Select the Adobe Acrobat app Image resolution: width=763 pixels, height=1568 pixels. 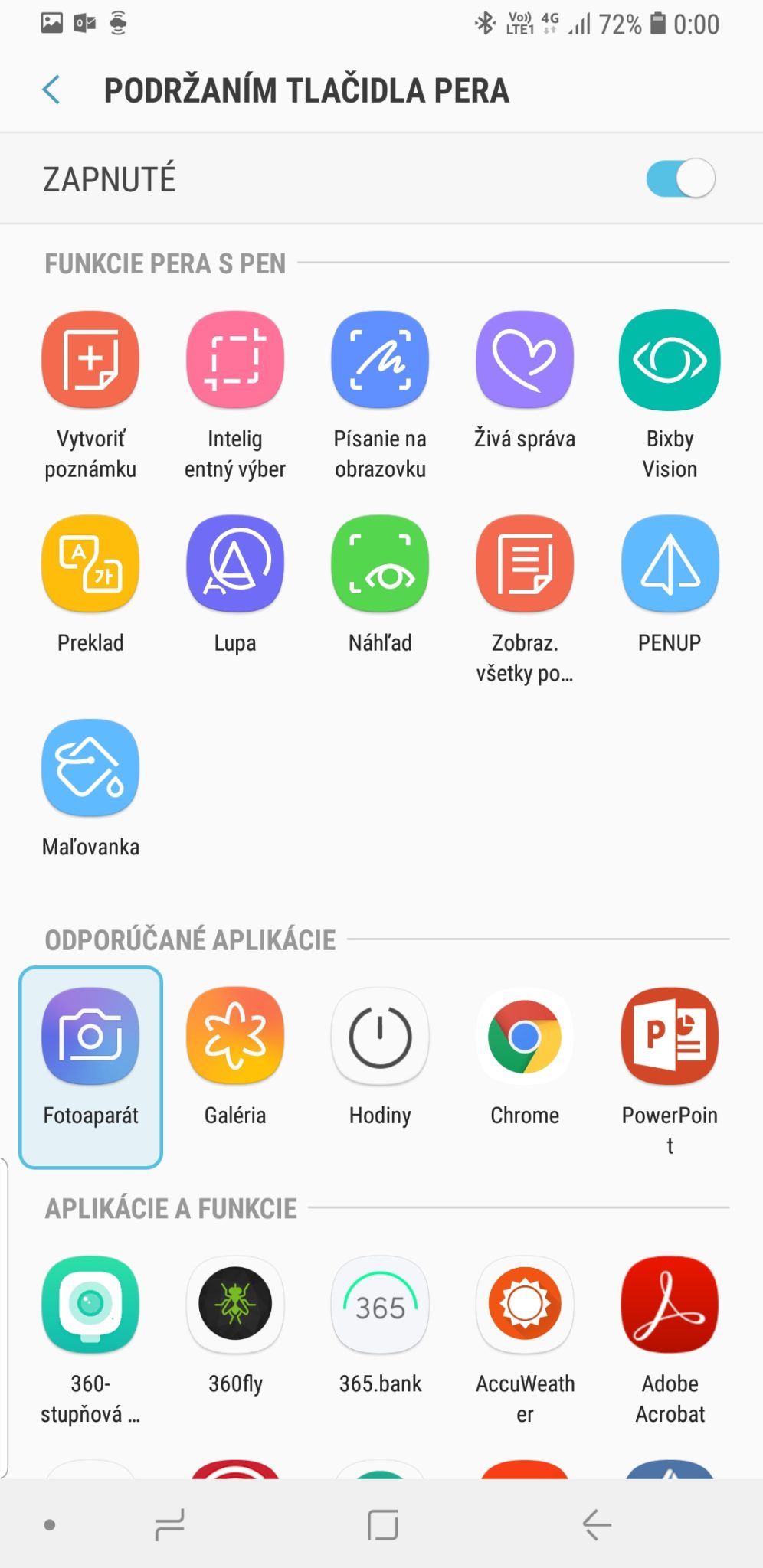(x=670, y=1305)
